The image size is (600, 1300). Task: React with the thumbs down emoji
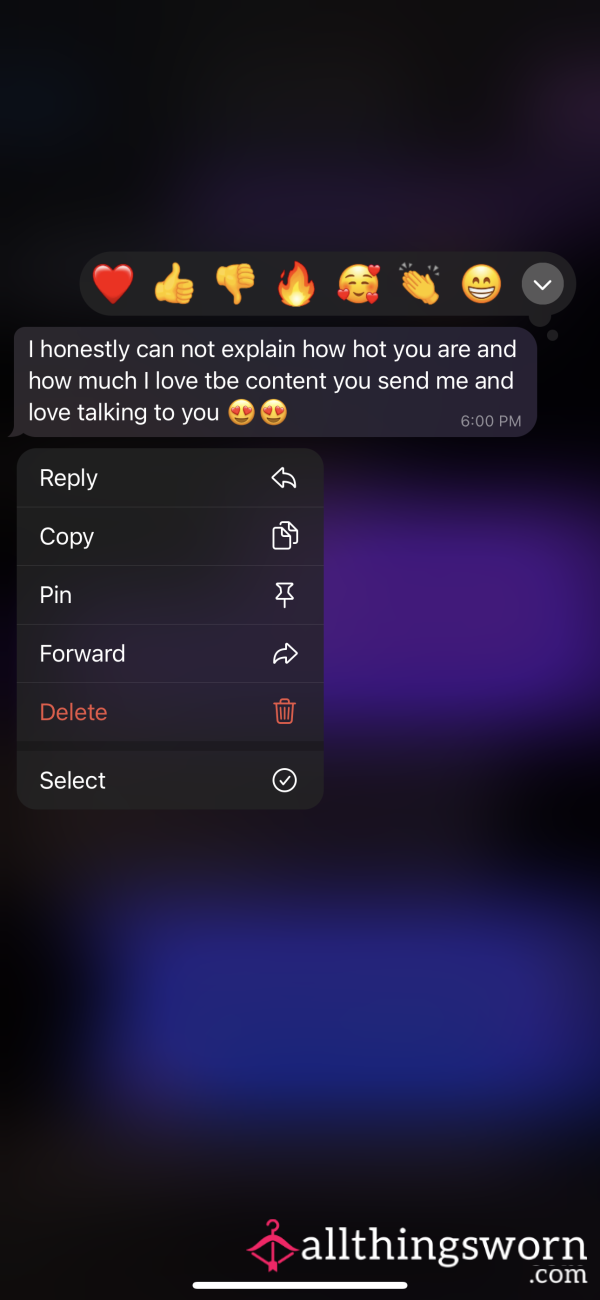coord(235,285)
